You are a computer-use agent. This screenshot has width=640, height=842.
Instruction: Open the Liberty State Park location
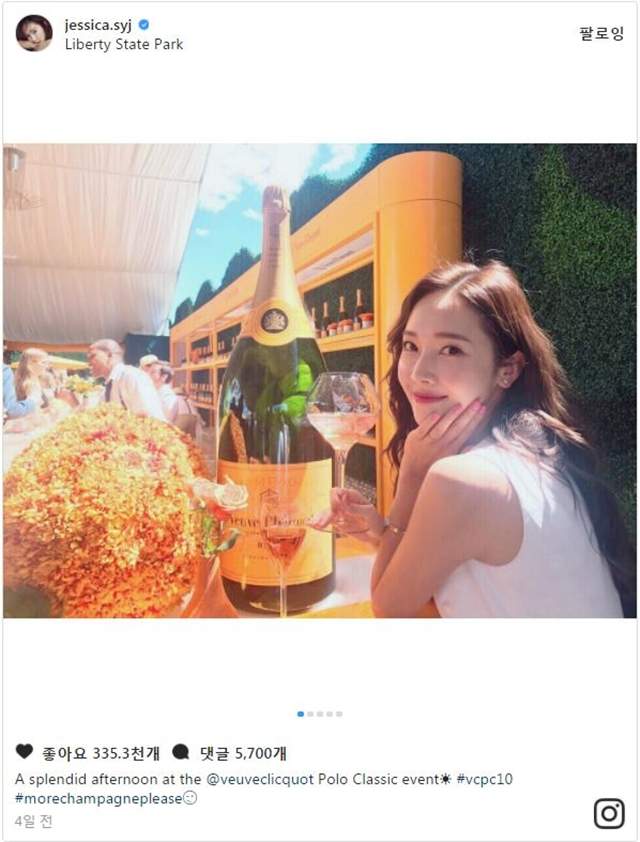pos(124,45)
